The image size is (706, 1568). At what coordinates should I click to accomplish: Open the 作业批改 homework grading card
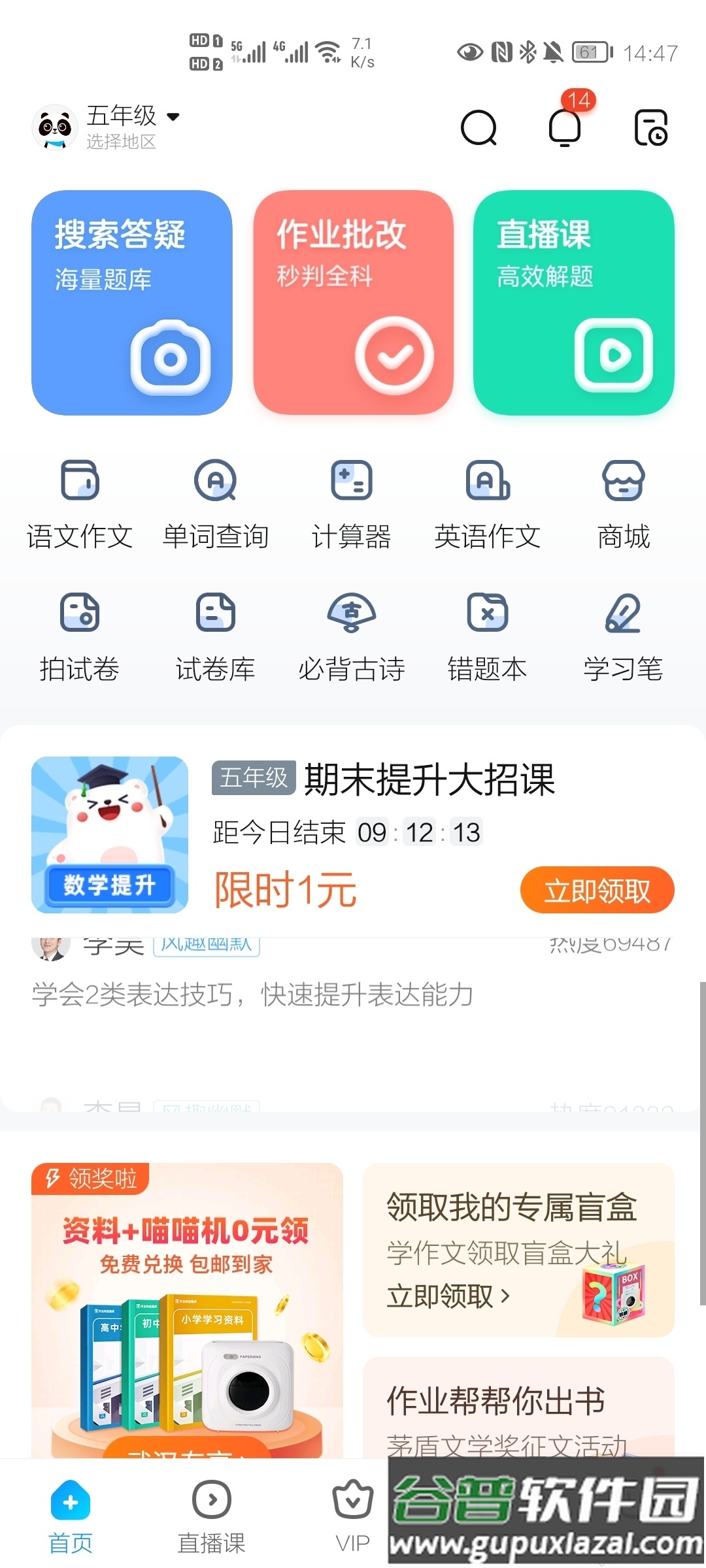tap(353, 304)
